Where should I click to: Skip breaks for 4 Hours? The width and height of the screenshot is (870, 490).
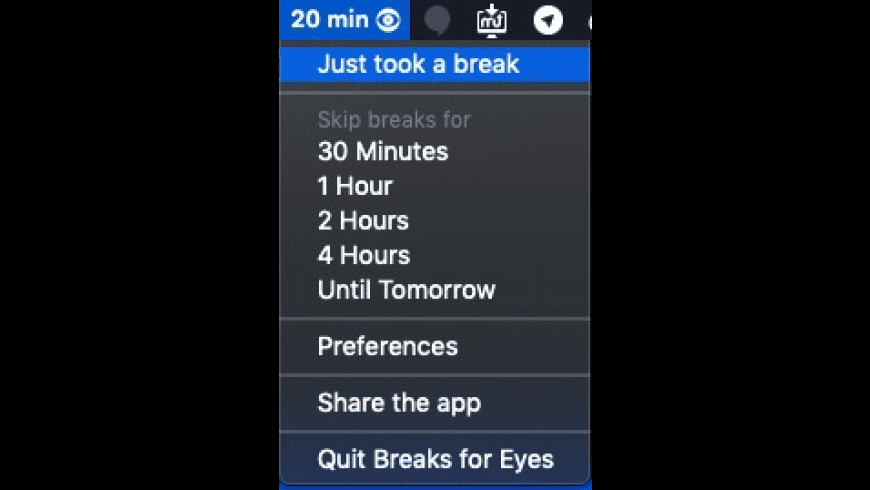tap(363, 255)
